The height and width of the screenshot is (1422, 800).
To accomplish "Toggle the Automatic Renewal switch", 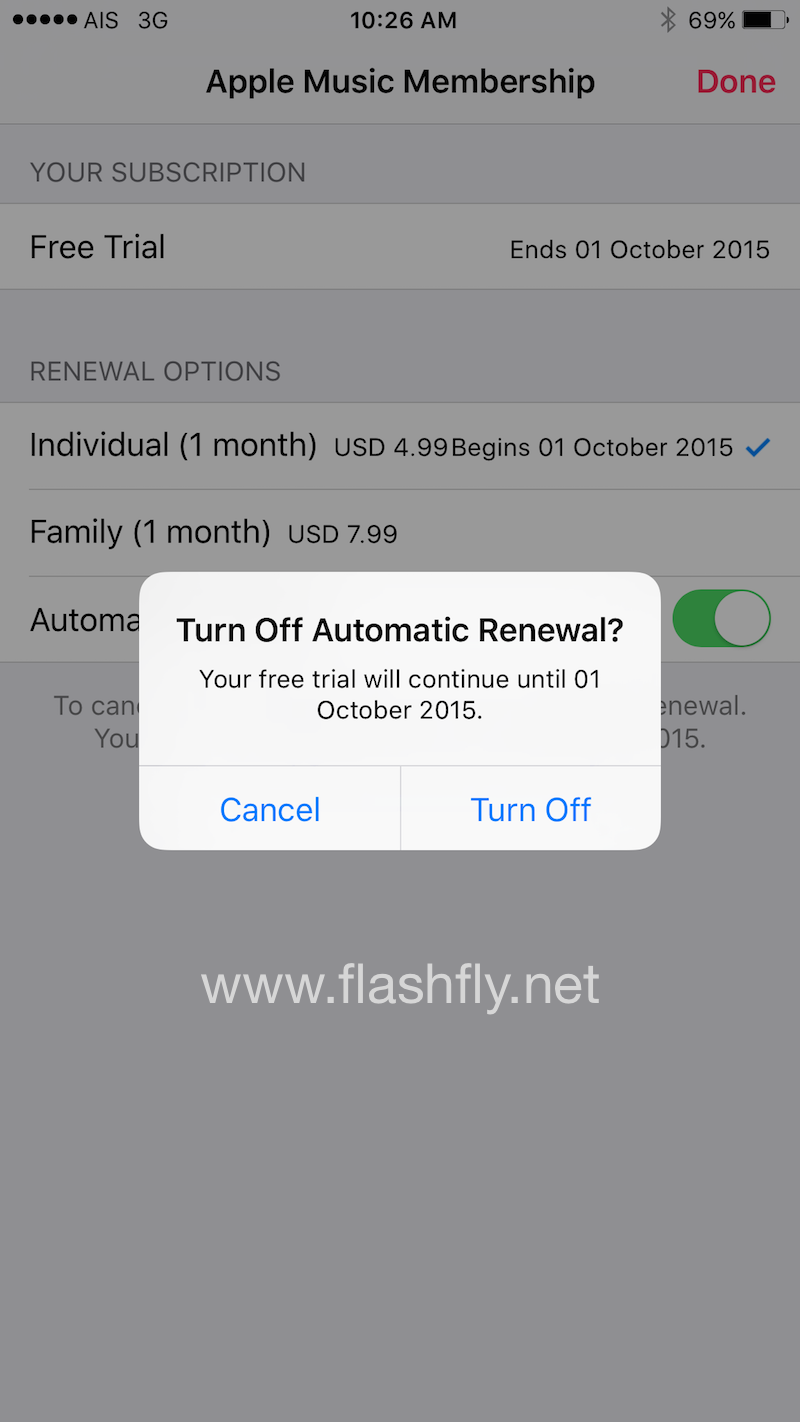I will [x=720, y=618].
